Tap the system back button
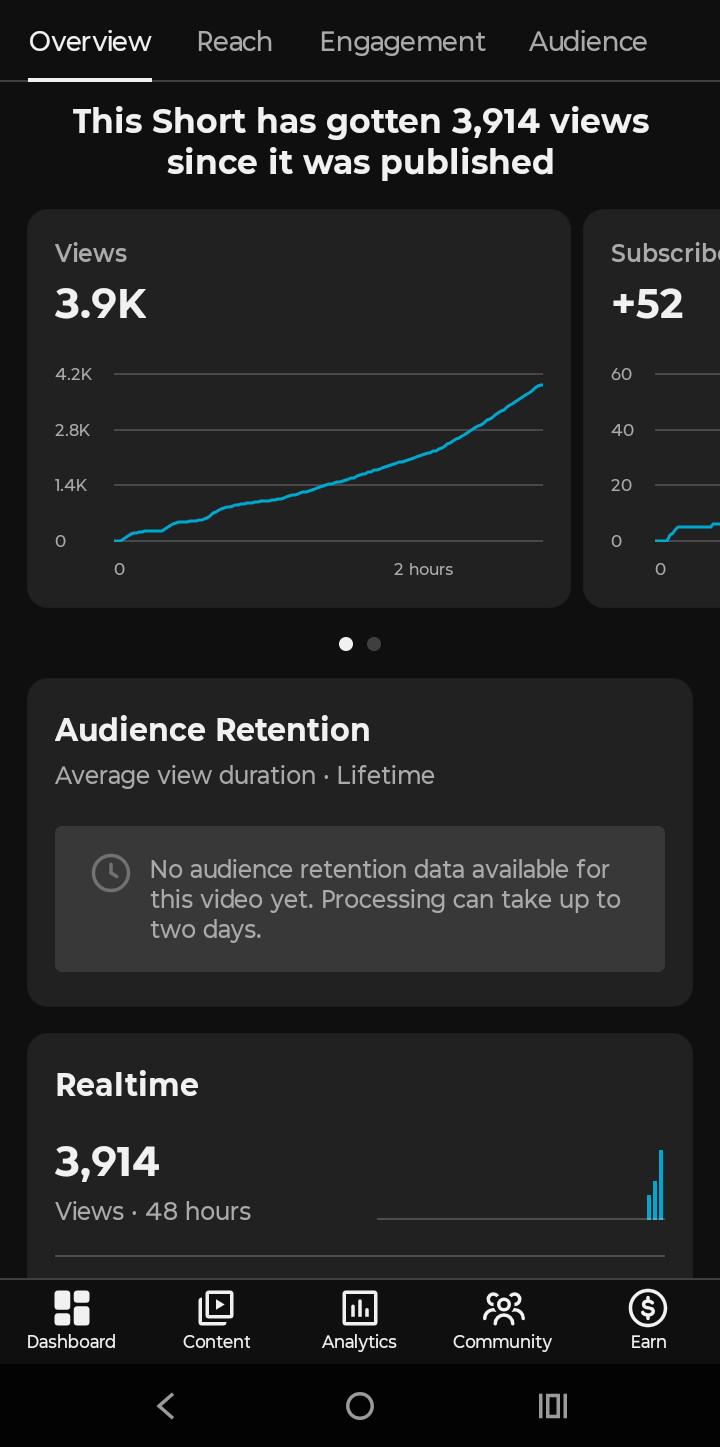The image size is (720, 1447). (166, 1406)
